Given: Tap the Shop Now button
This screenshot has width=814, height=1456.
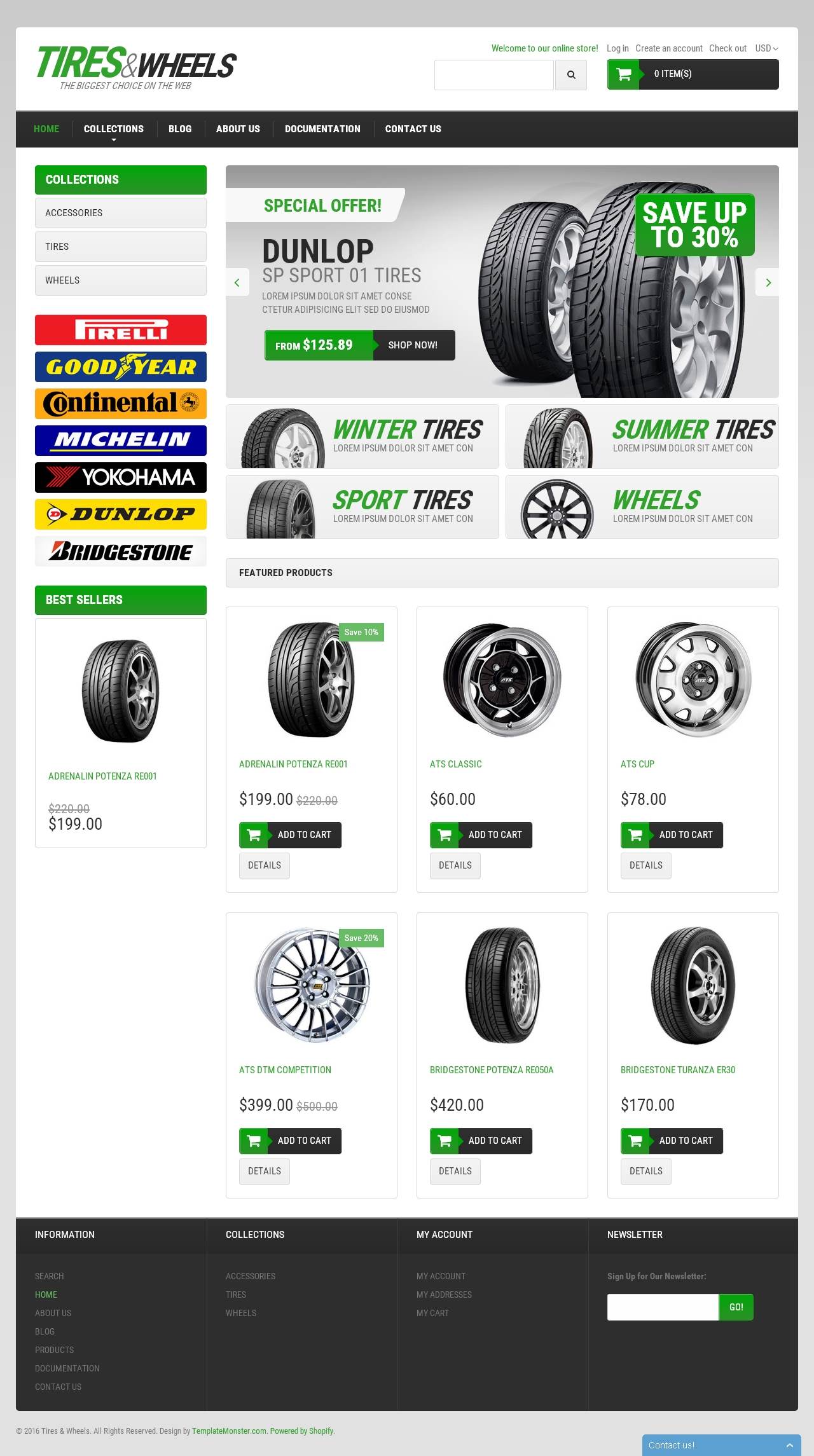Looking at the screenshot, I should tap(413, 345).
